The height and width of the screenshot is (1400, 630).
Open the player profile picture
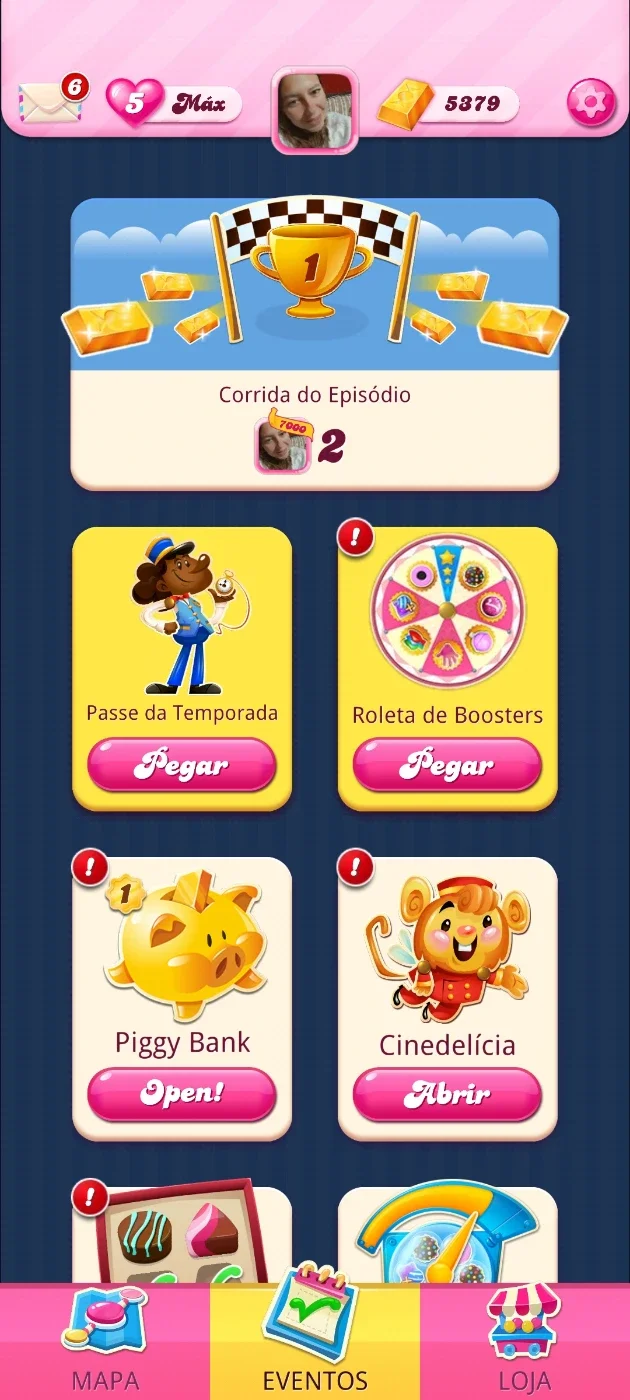(x=314, y=110)
